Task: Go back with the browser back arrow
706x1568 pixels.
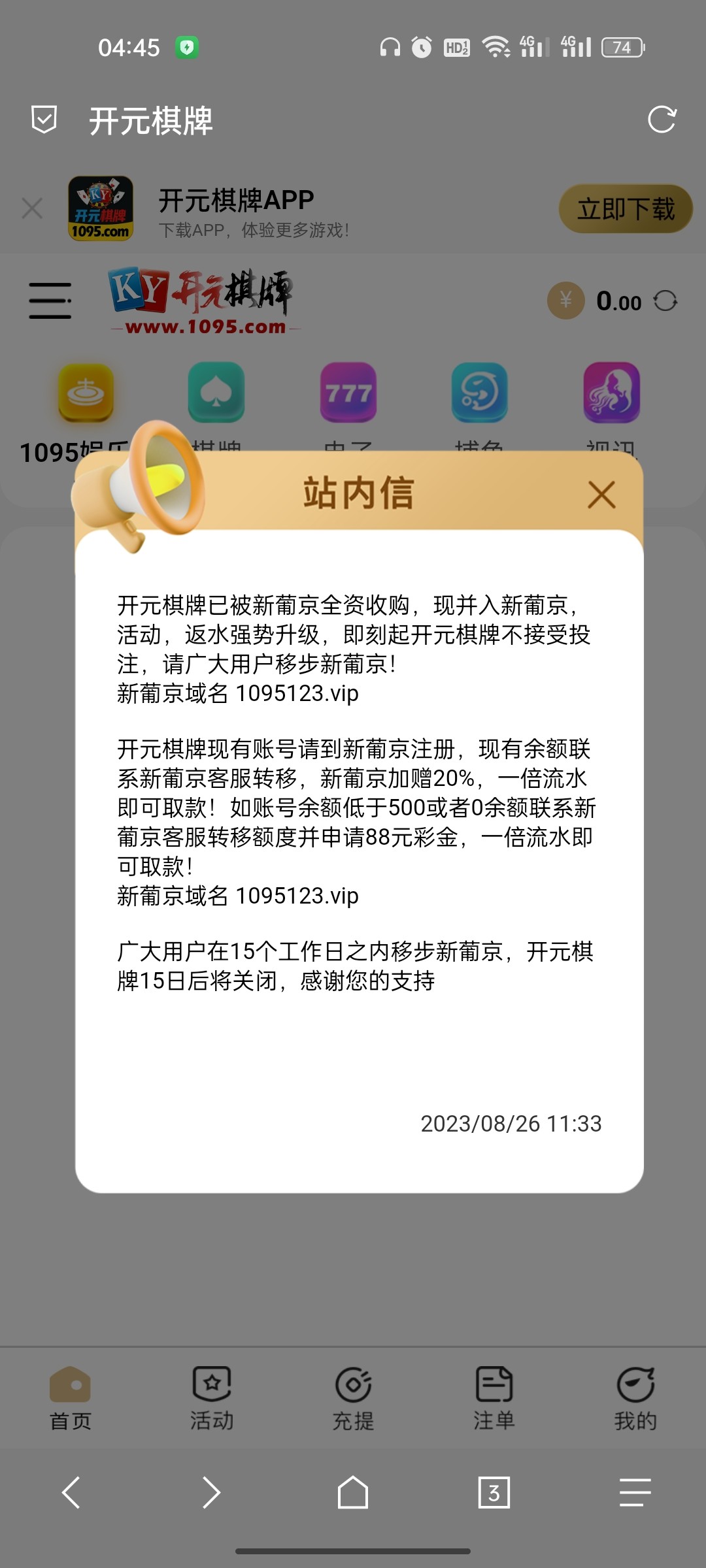Action: pos(71,1493)
